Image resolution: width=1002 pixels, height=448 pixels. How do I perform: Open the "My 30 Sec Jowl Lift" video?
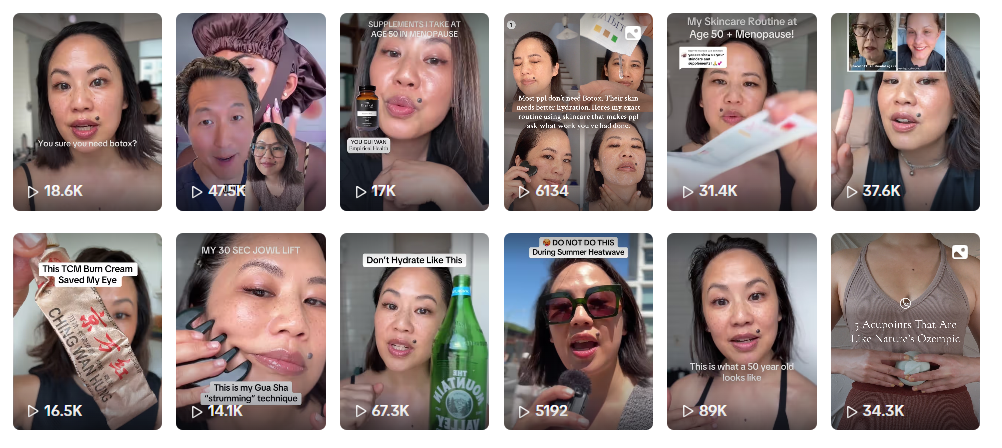250,332
